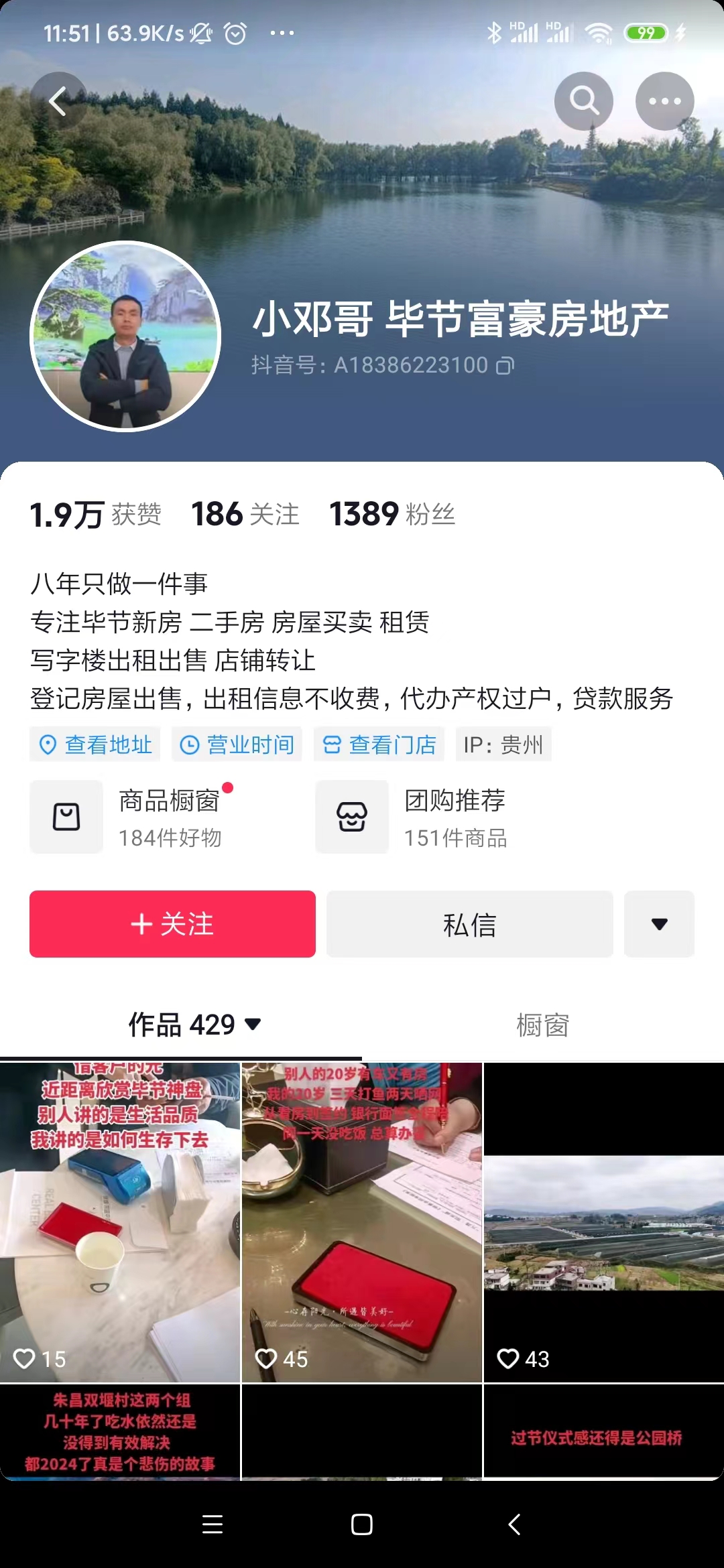Open the video about 朱昌双堰村
The height and width of the screenshot is (1568, 724).
tap(119, 1431)
